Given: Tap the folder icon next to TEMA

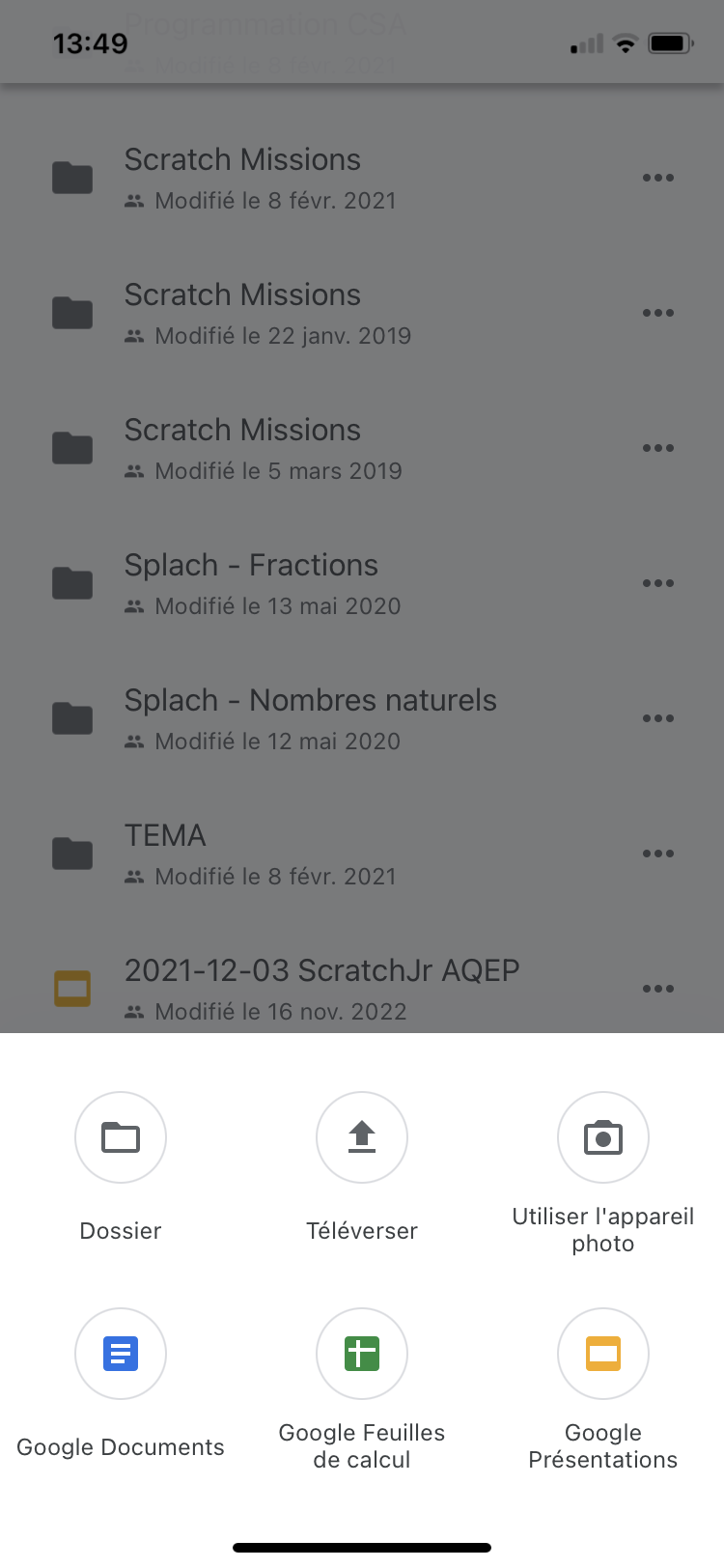Looking at the screenshot, I should (71, 853).
